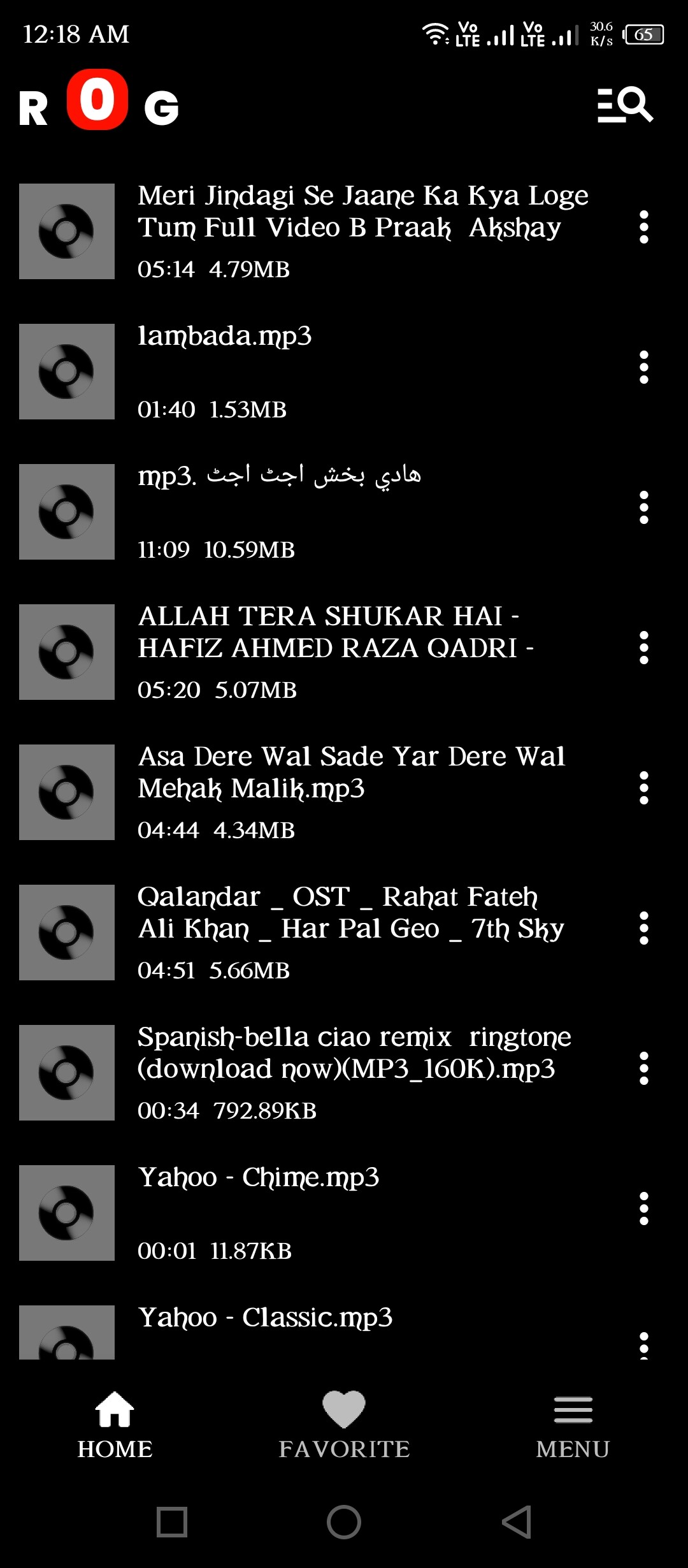Open options for Qalandar OST track
The width and height of the screenshot is (688, 1568).
[643, 929]
